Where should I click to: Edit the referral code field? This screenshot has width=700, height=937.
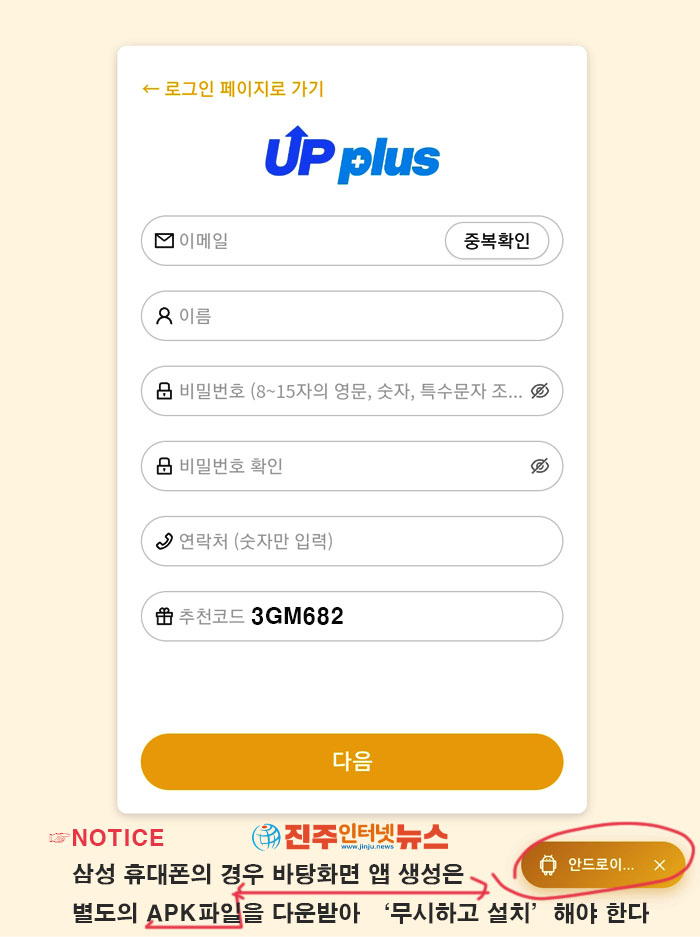[x=400, y=616]
